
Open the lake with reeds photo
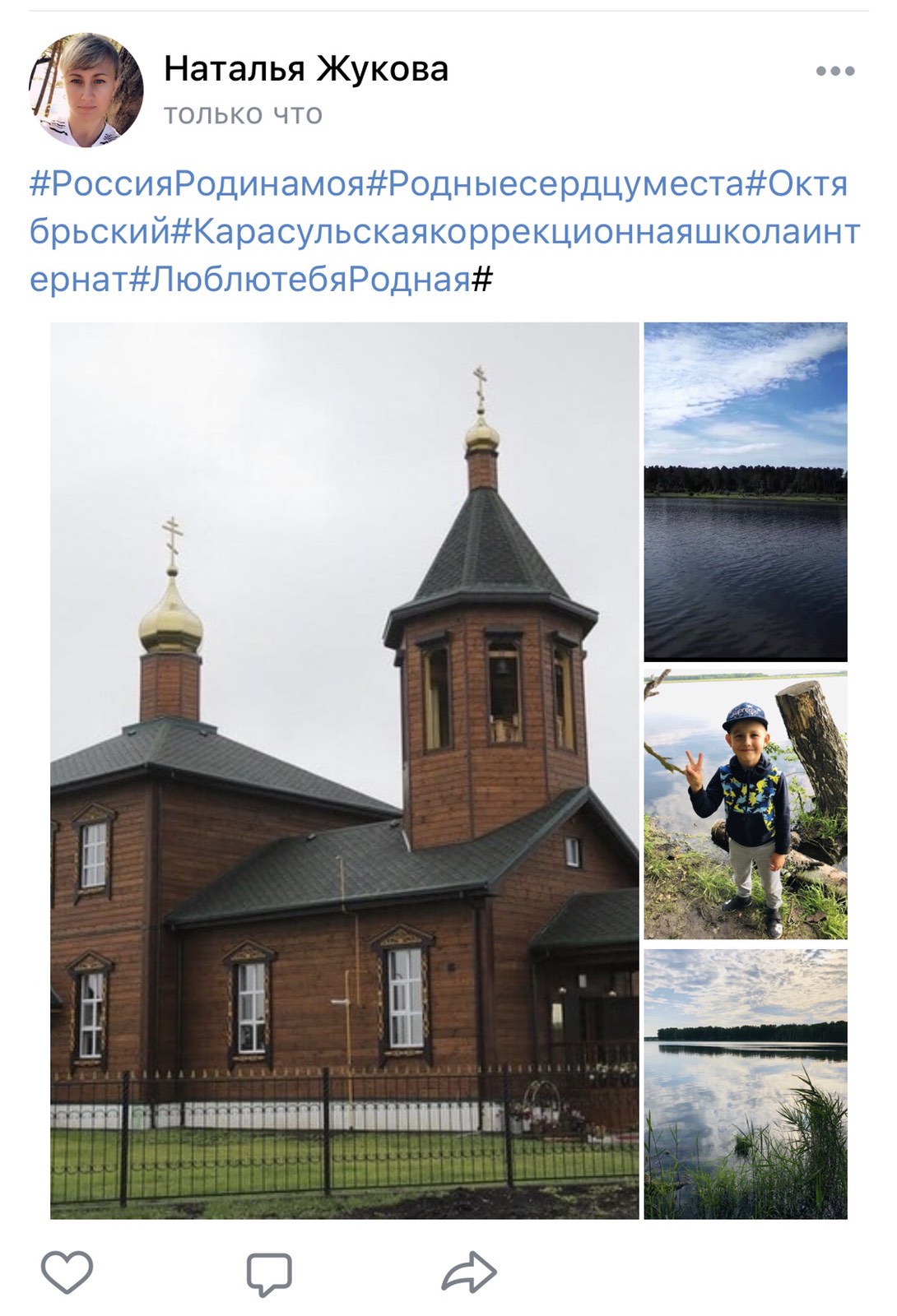[745, 1083]
